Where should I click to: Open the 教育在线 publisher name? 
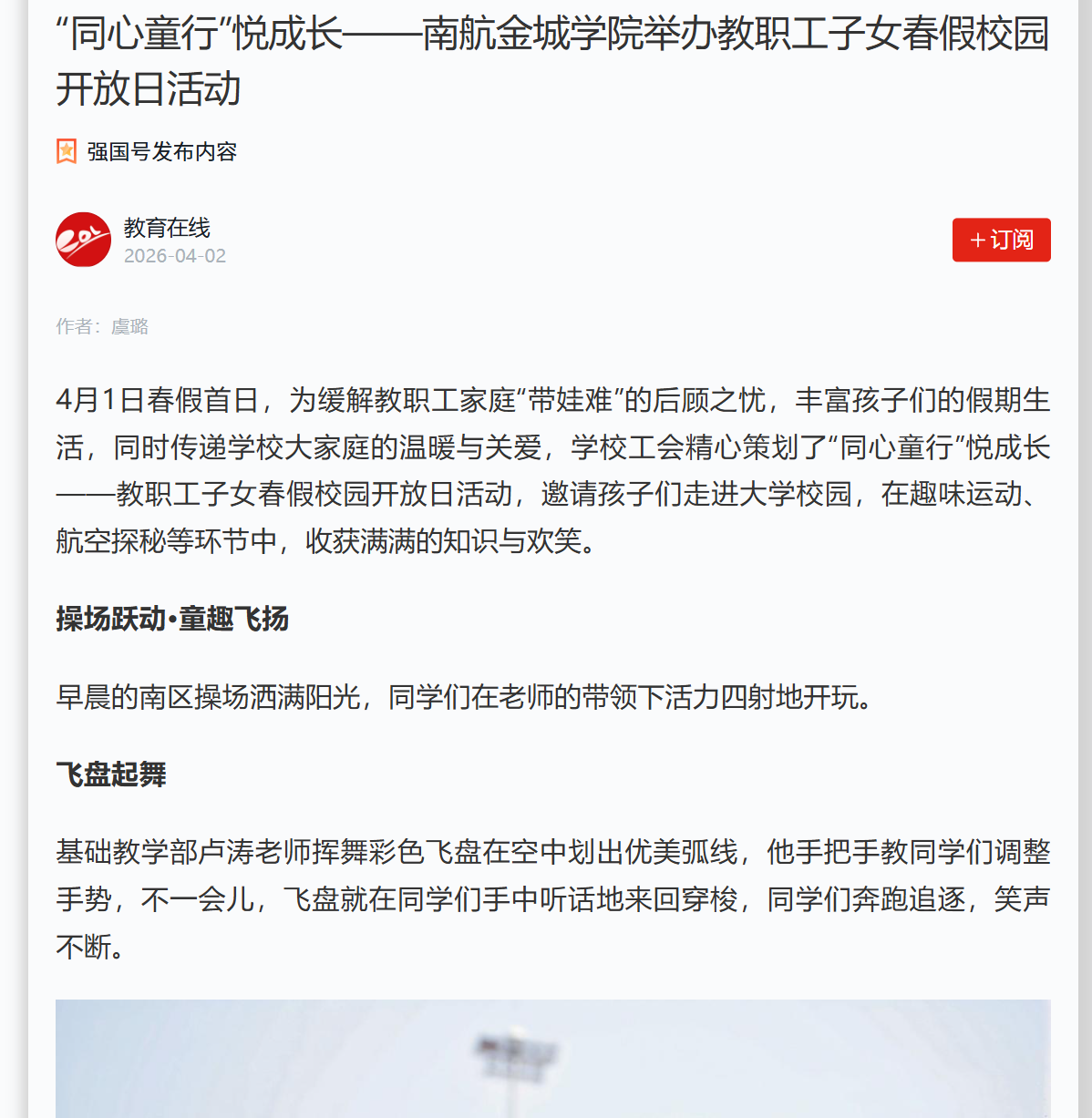pos(167,227)
